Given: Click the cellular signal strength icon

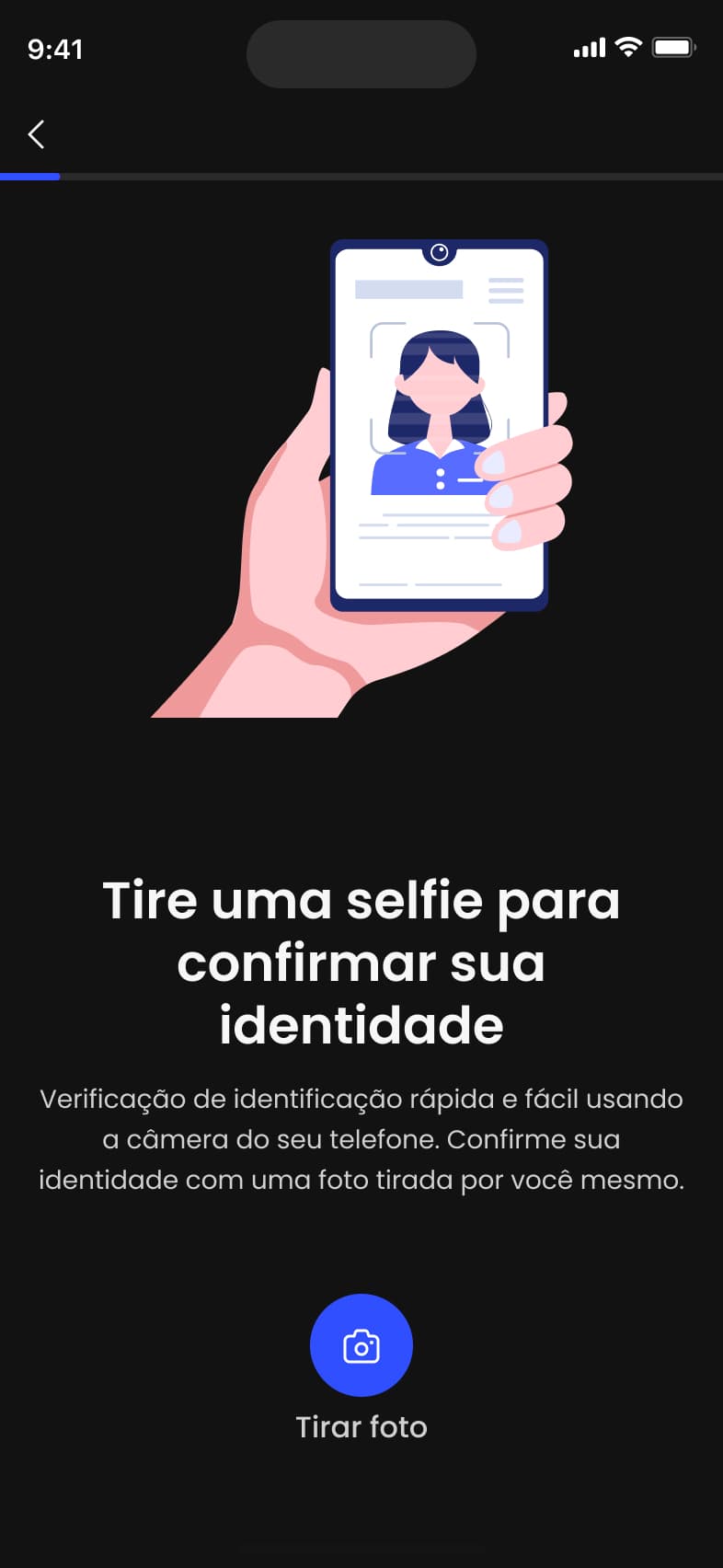Looking at the screenshot, I should pos(588,48).
